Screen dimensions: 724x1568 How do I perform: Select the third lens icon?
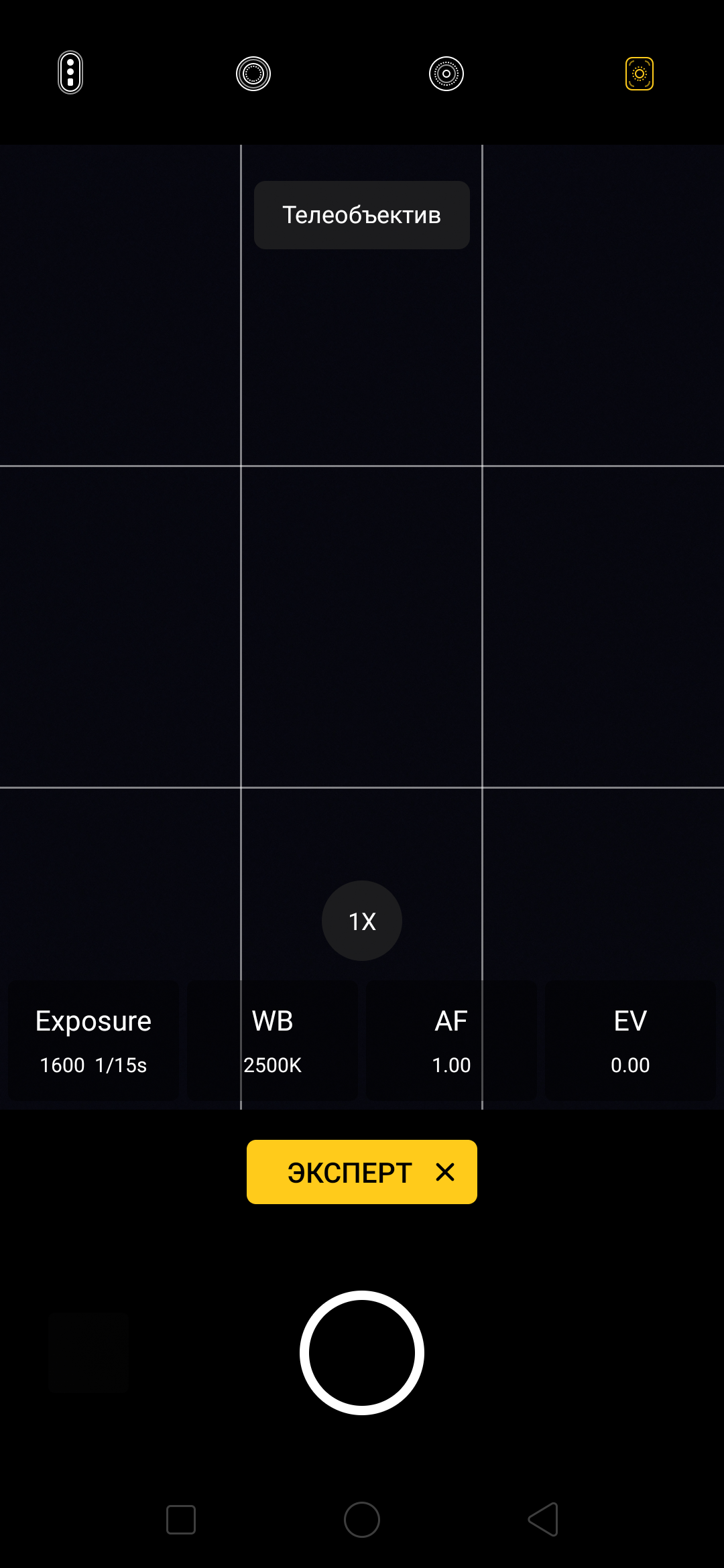pos(446,74)
